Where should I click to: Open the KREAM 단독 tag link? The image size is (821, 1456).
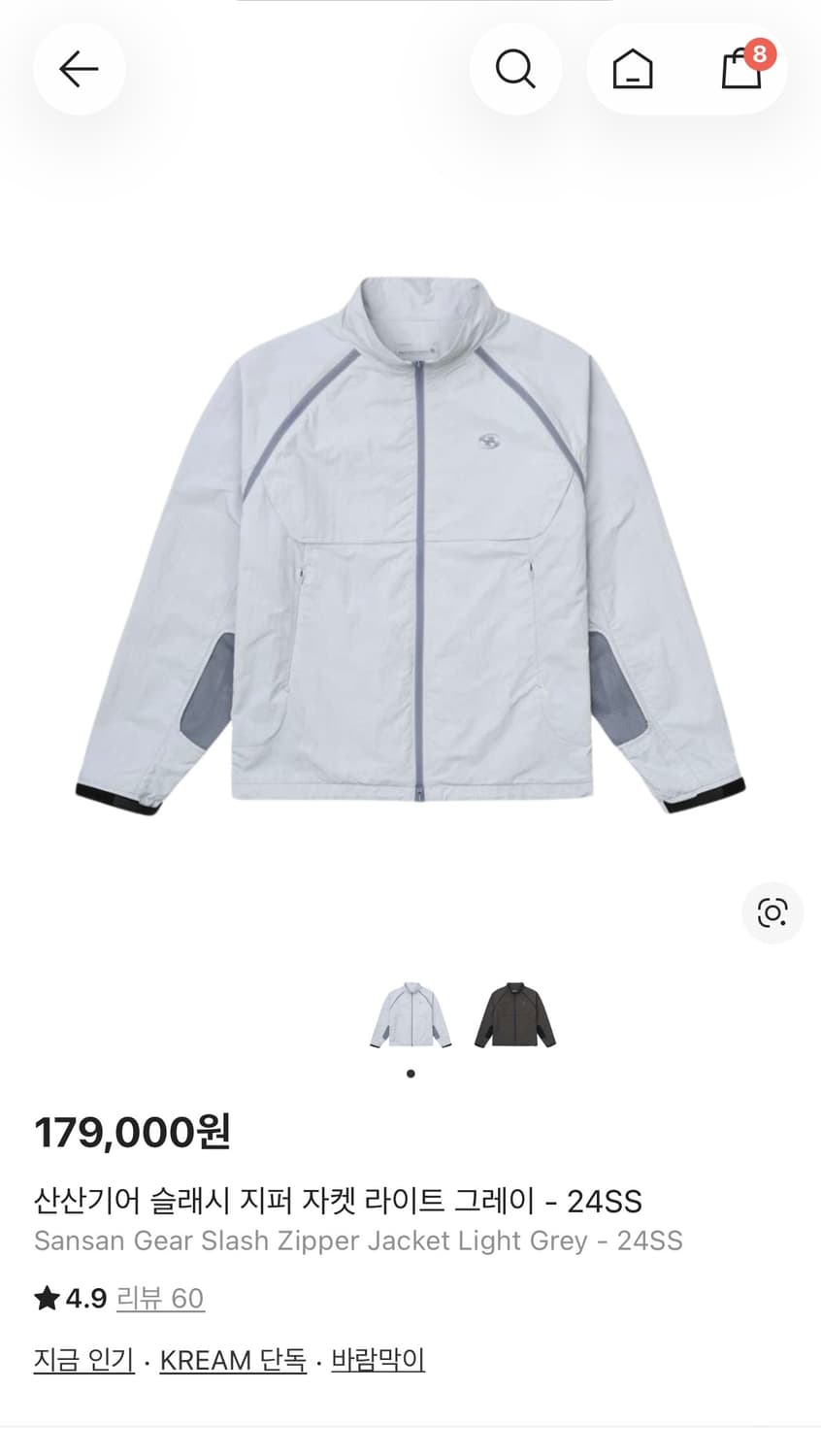[233, 1360]
